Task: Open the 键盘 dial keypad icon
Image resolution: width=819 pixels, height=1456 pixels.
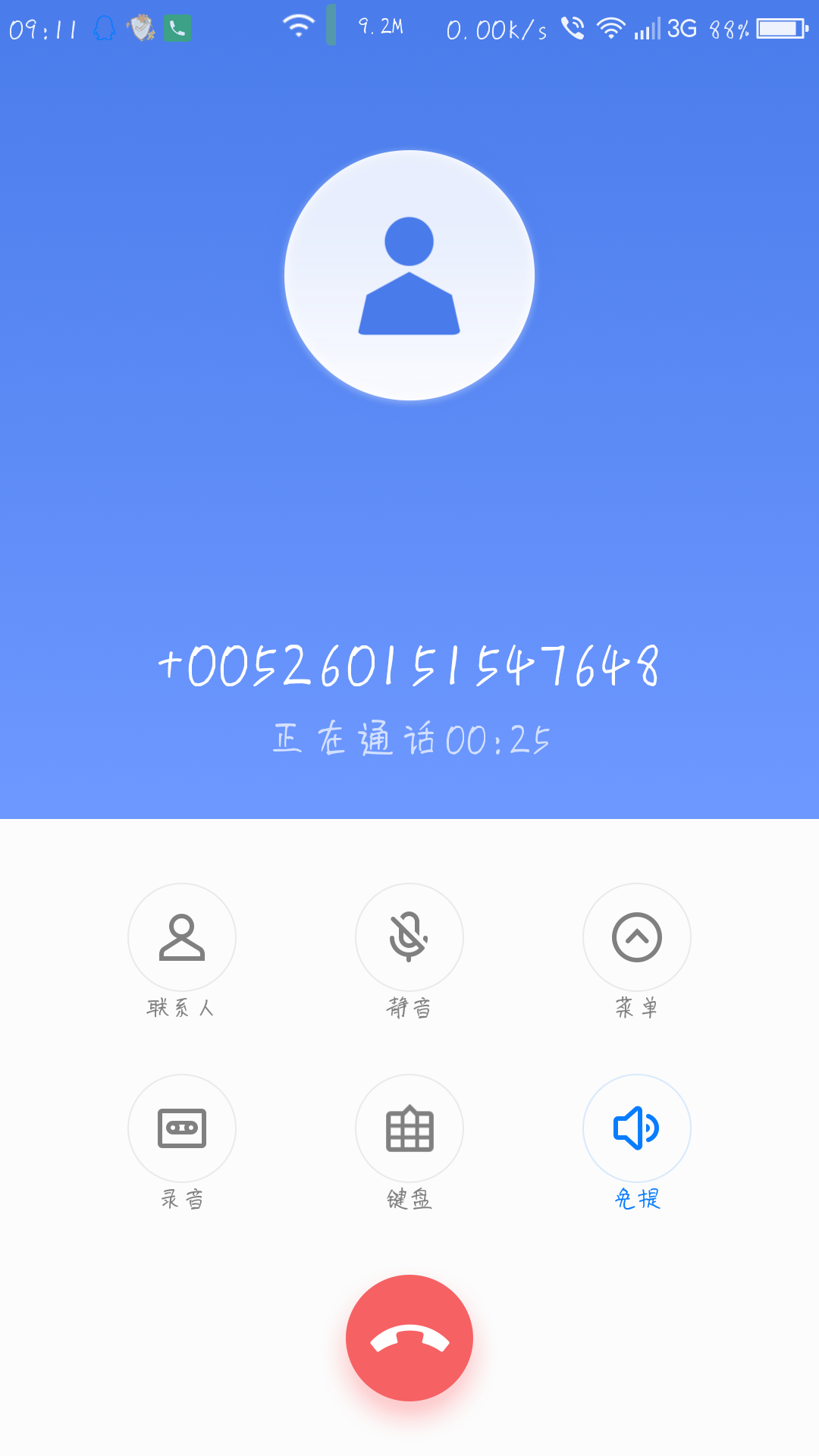Action: (x=409, y=1128)
